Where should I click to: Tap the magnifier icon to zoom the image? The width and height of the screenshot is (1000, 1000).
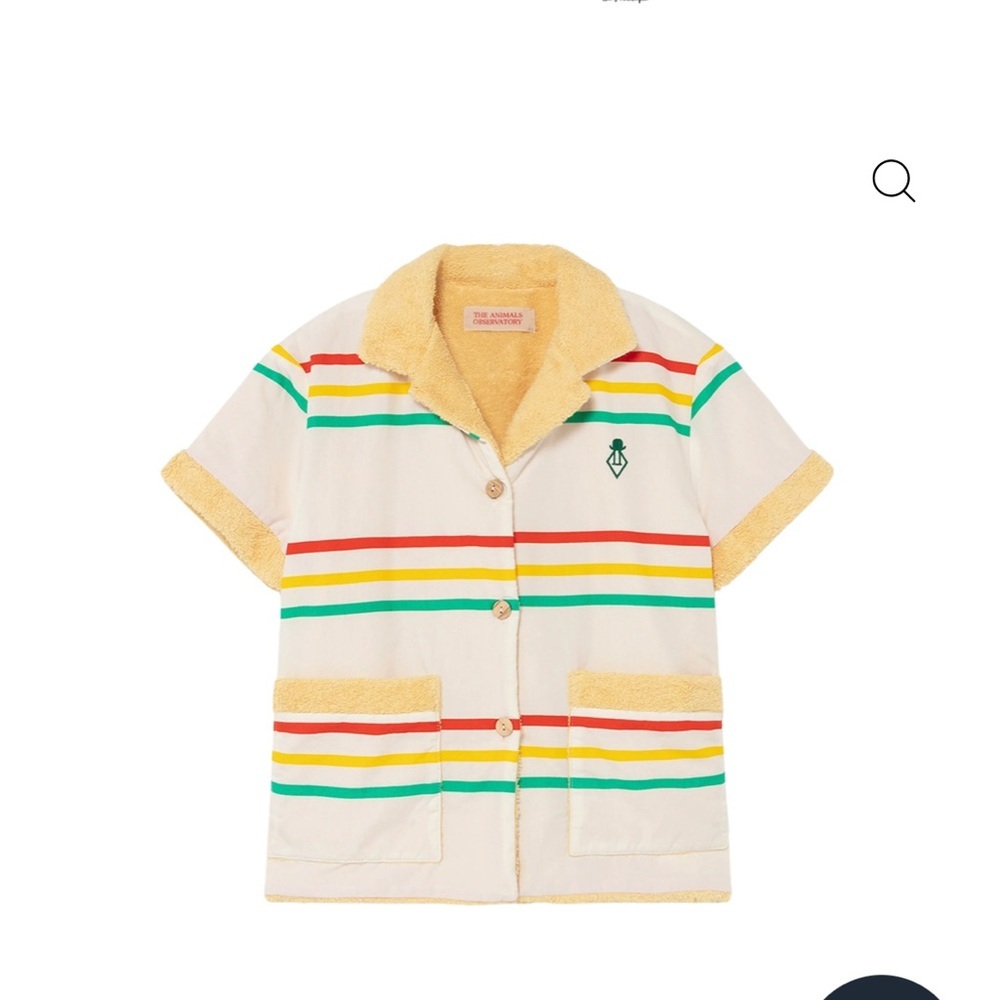pyautogui.click(x=892, y=182)
